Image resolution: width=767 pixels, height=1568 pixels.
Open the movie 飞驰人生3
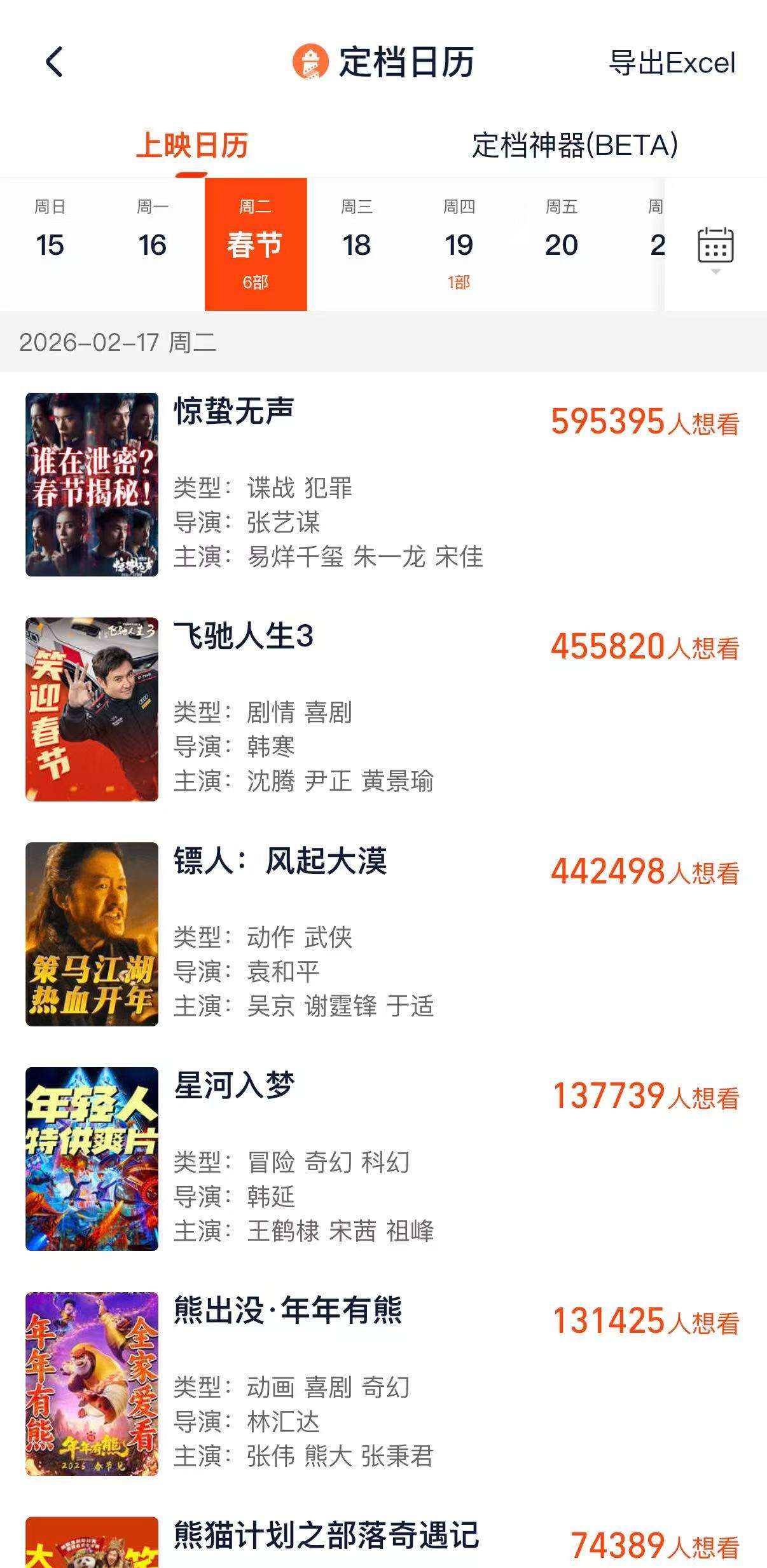pyautogui.click(x=244, y=636)
